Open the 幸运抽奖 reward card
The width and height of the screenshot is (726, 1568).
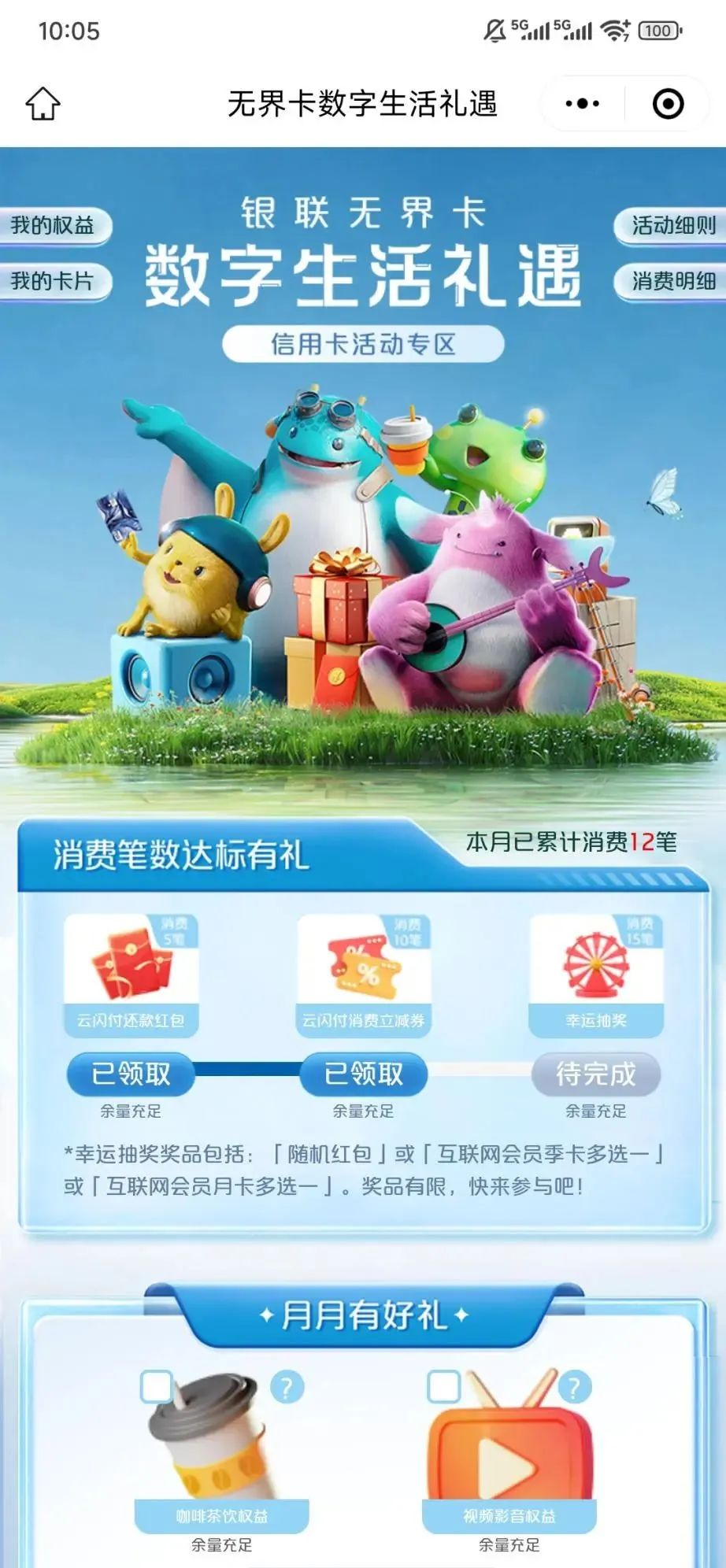point(596,974)
